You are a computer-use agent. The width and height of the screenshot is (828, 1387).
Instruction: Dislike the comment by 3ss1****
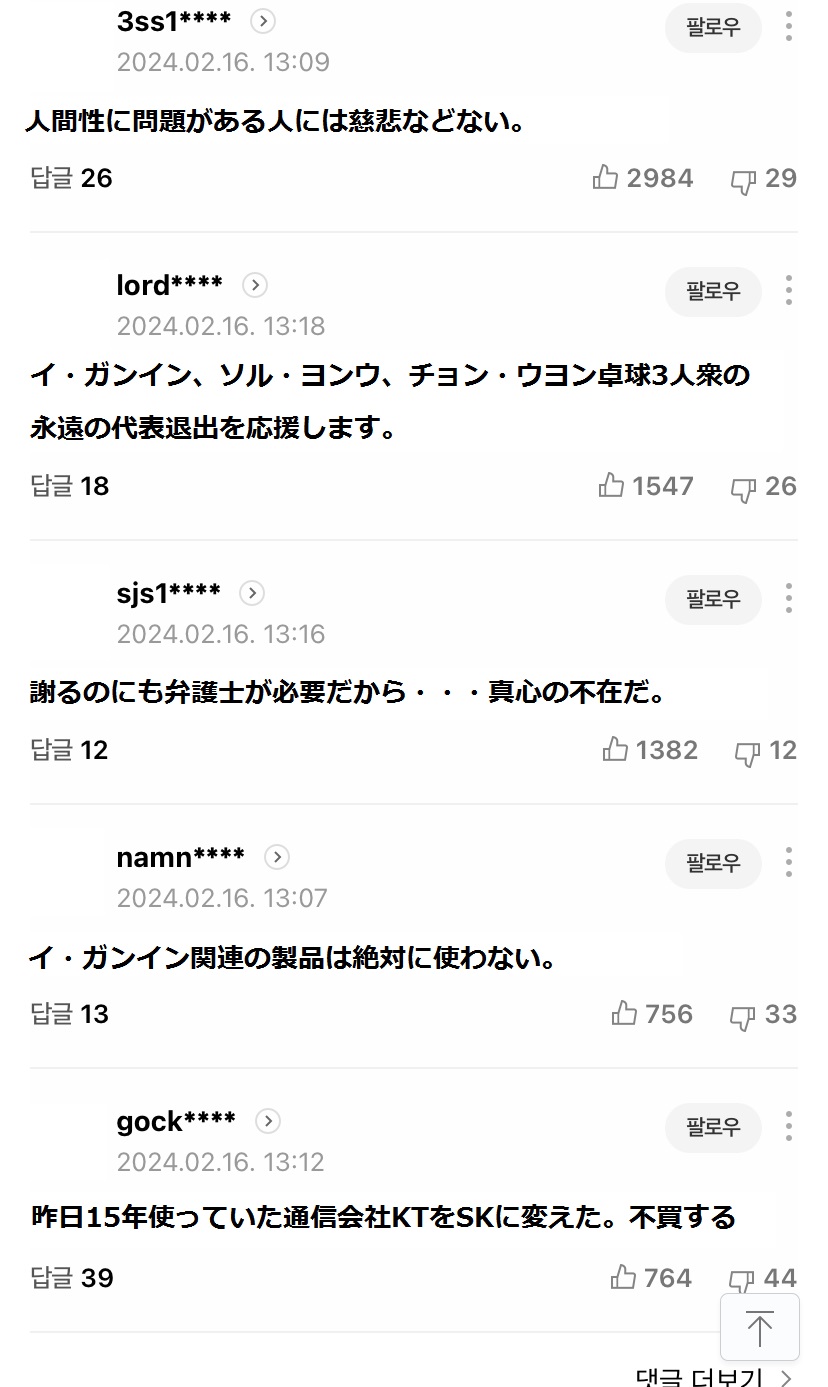coord(743,180)
